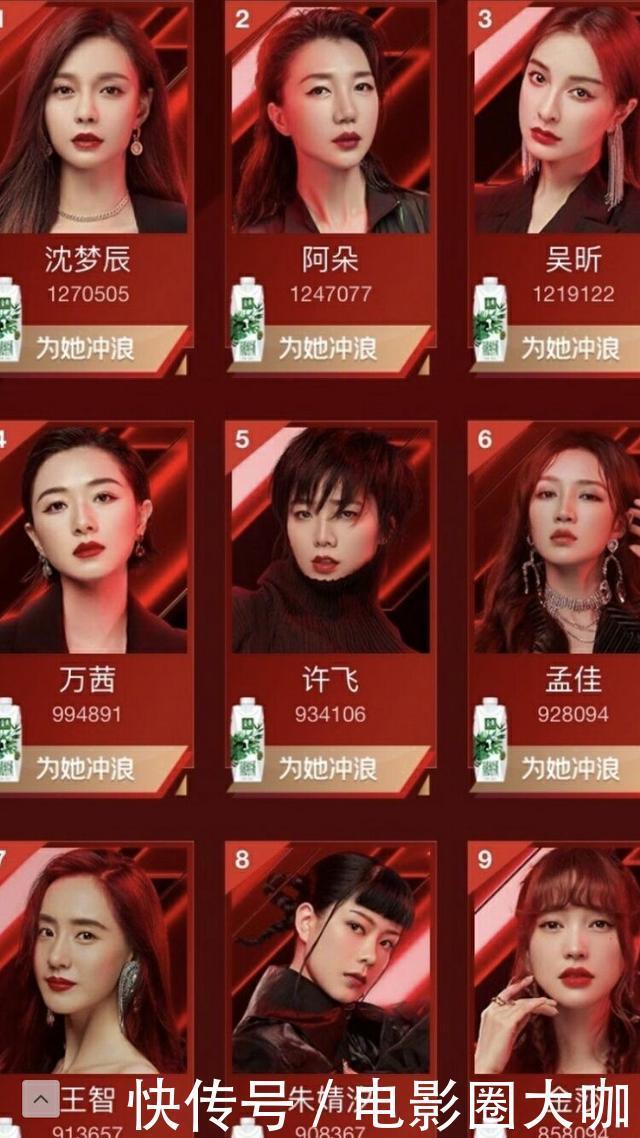Vote 为她冲浪 for 阿朵
The image size is (640, 1138).
(x=327, y=348)
